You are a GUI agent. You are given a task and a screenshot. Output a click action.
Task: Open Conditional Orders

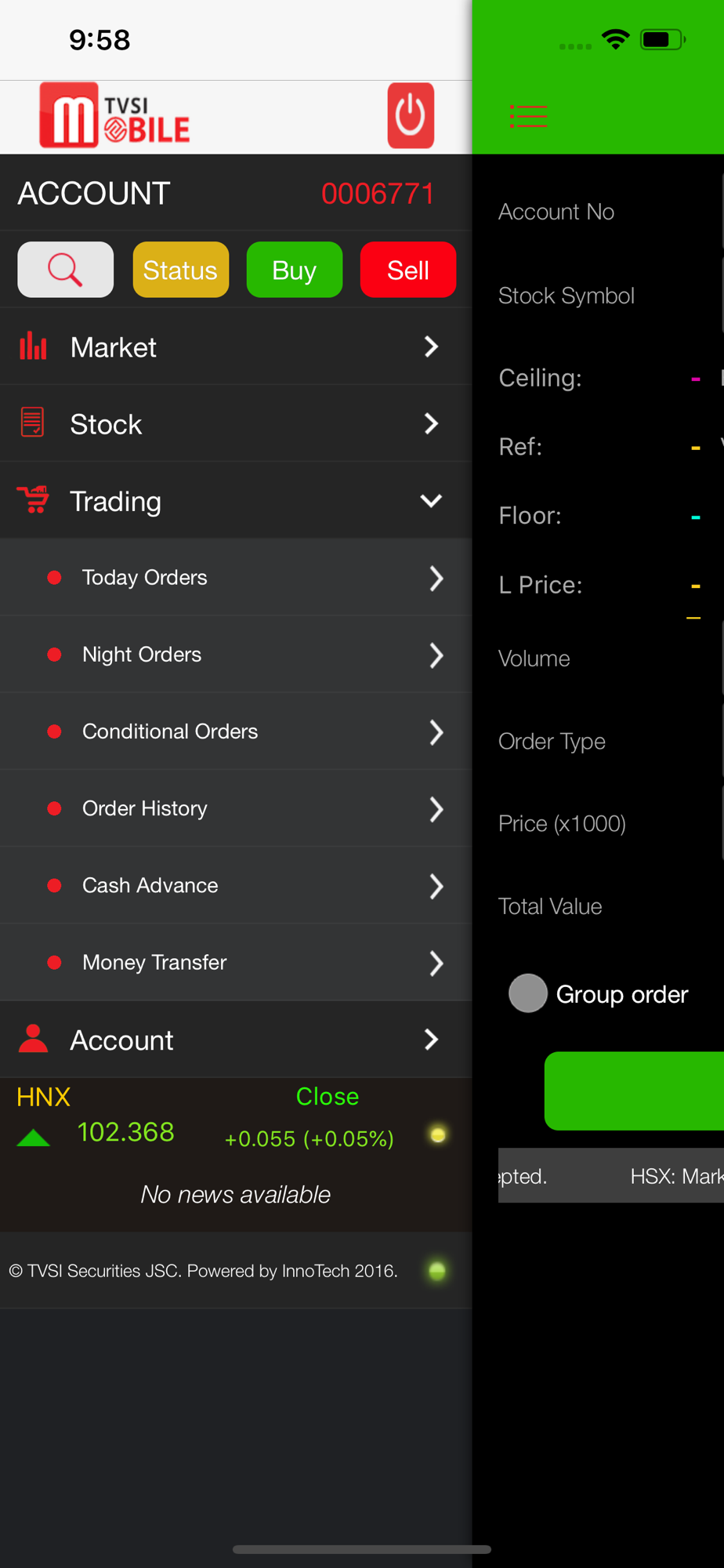[236, 731]
